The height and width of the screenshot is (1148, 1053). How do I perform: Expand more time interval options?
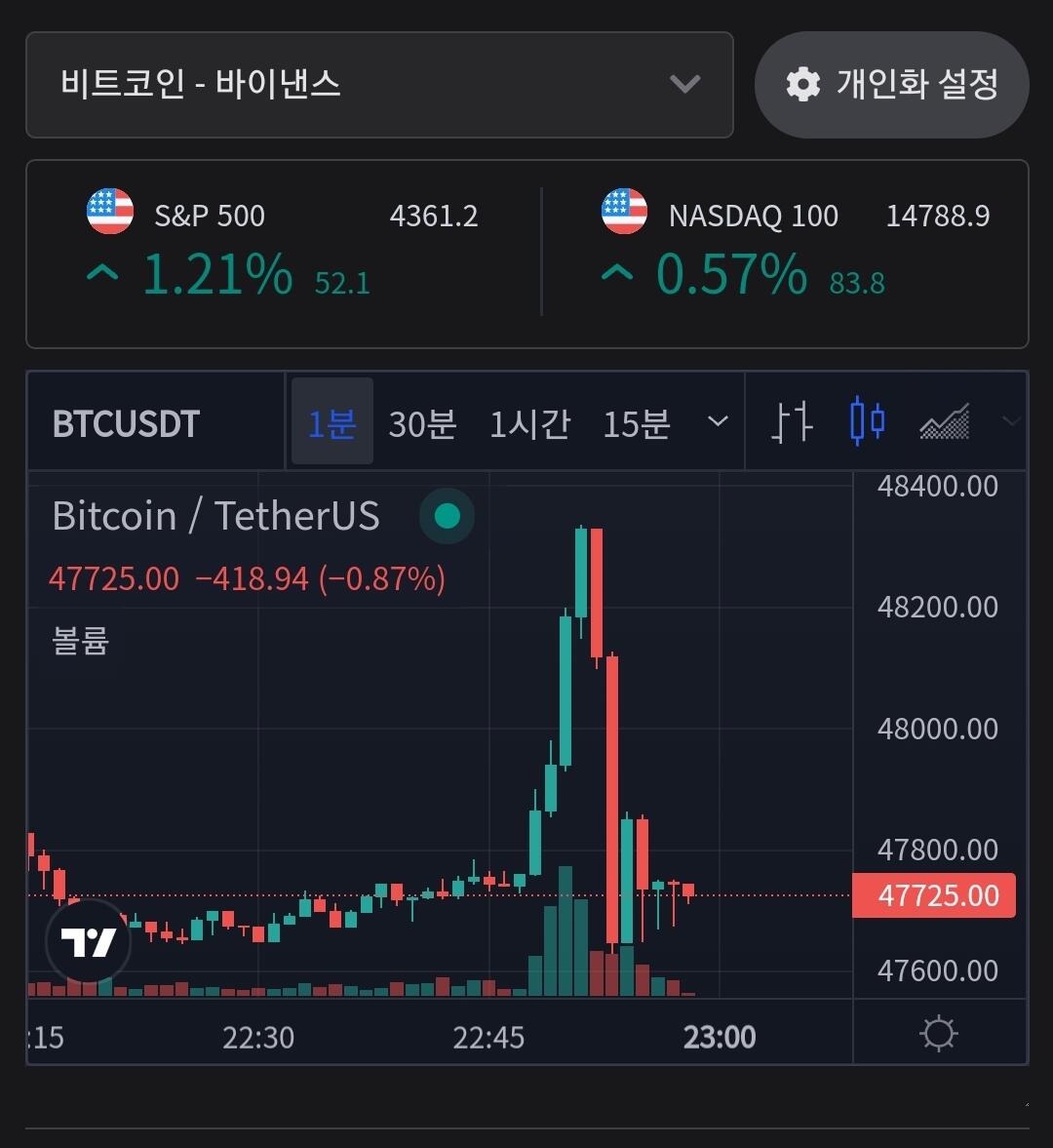tap(718, 421)
